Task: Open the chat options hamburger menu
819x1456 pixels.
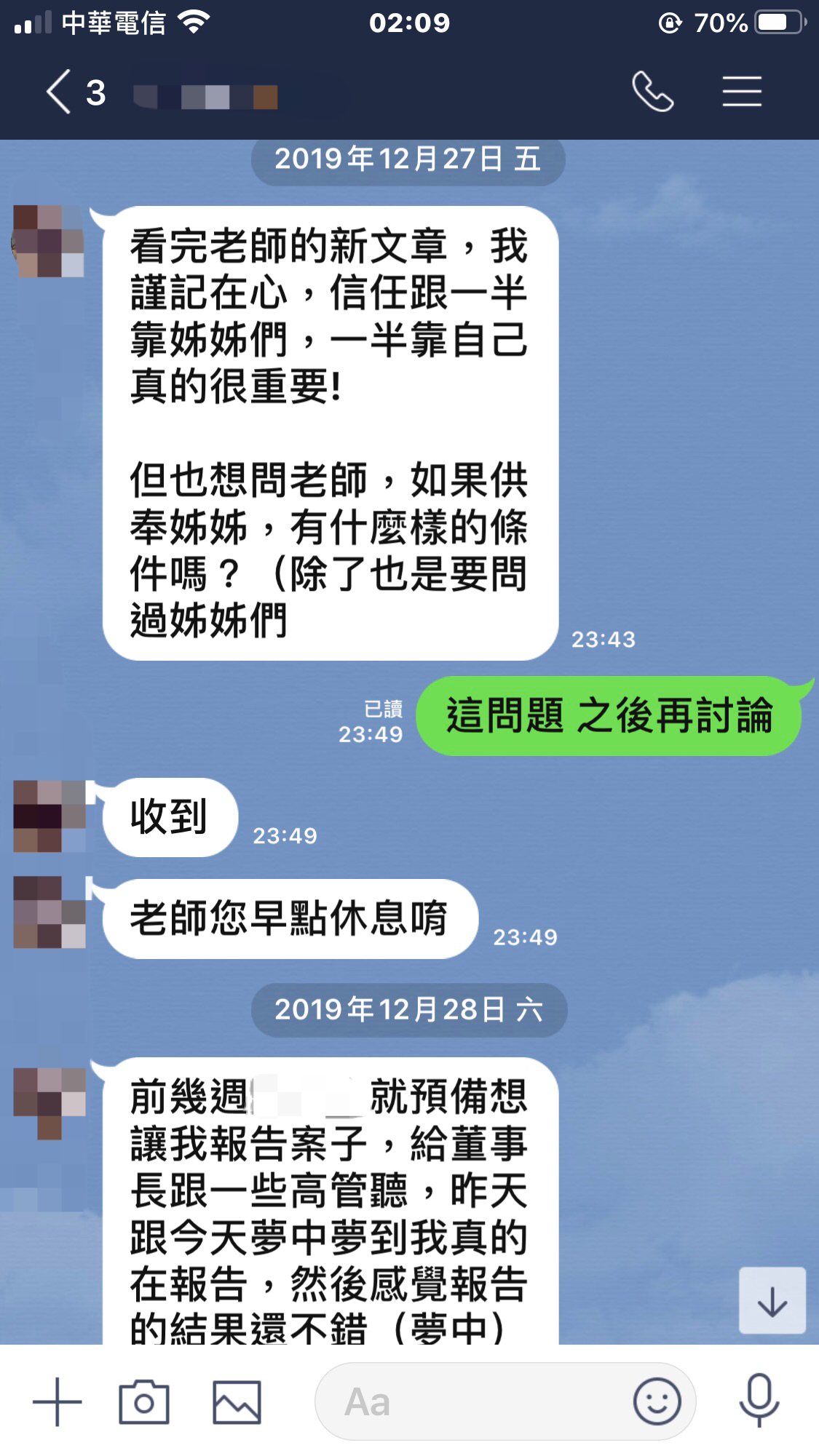Action: click(742, 92)
